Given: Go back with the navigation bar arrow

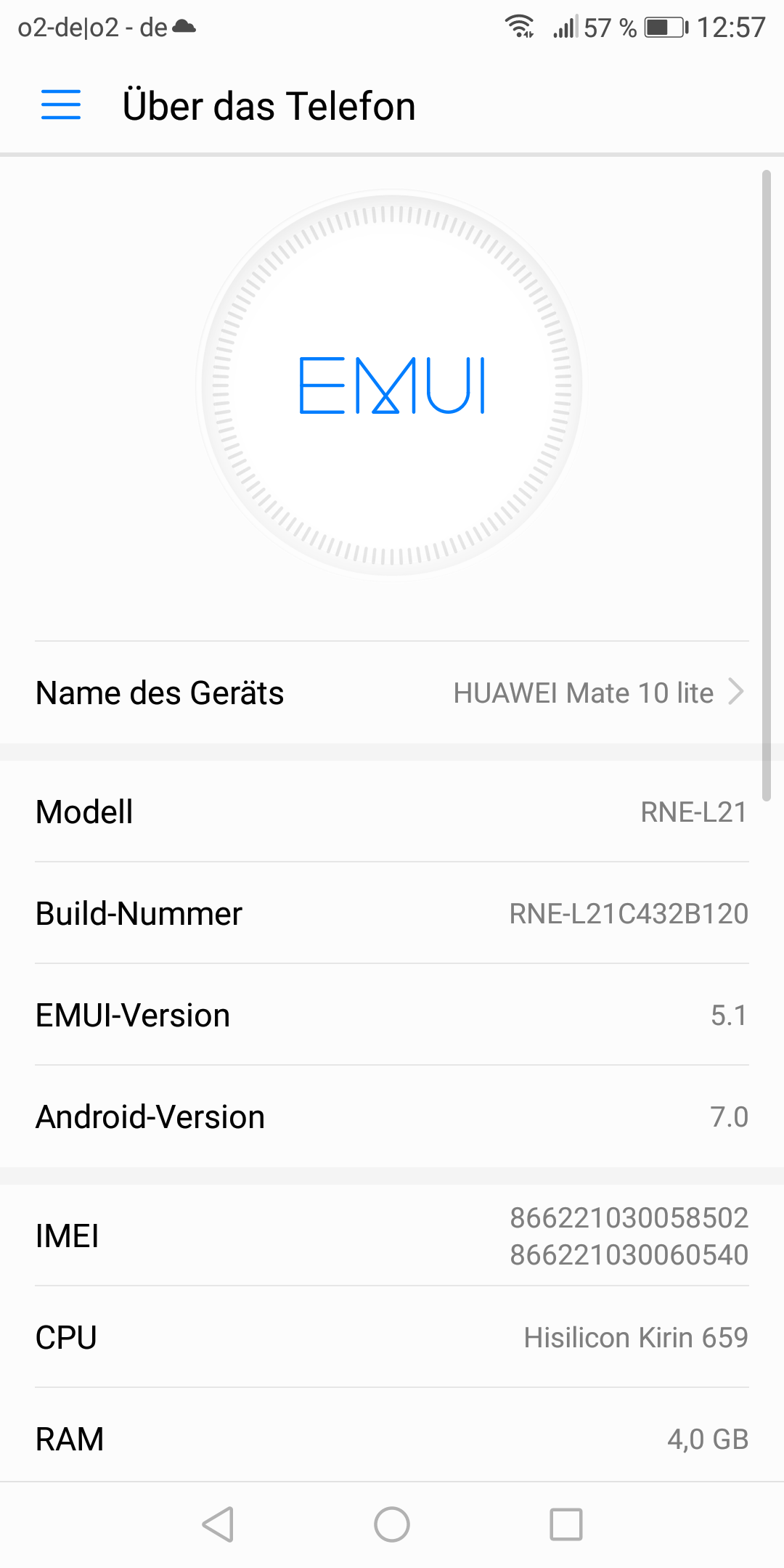Looking at the screenshot, I should tap(218, 1524).
